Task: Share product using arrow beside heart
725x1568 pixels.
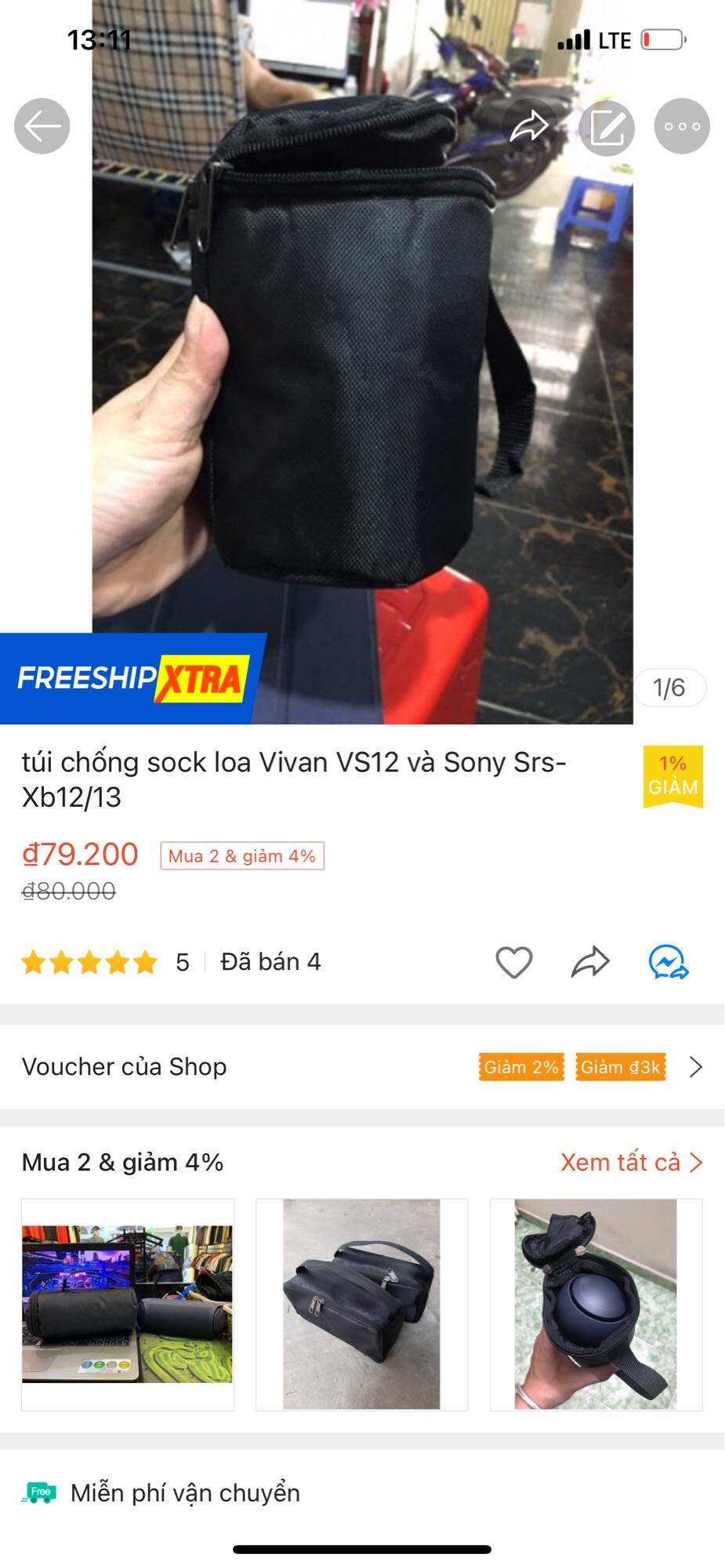Action: (x=590, y=963)
